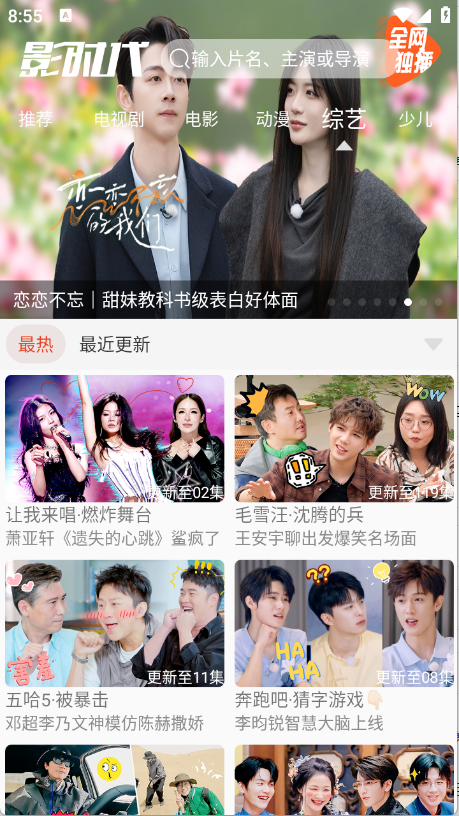Switch to the 电影 tab
This screenshot has width=459, height=816.
tap(202, 119)
